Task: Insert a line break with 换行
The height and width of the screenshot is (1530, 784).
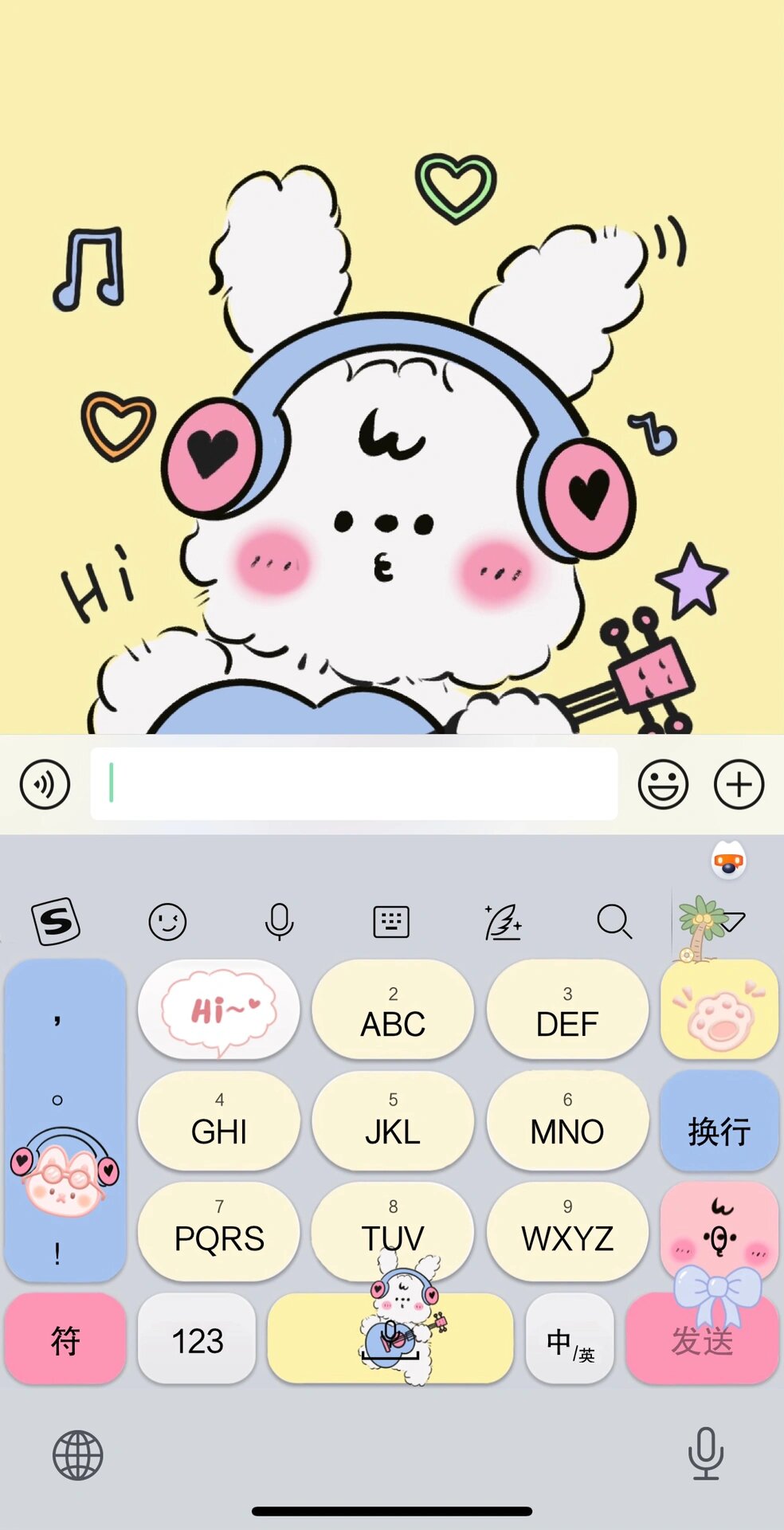Action: (719, 1122)
